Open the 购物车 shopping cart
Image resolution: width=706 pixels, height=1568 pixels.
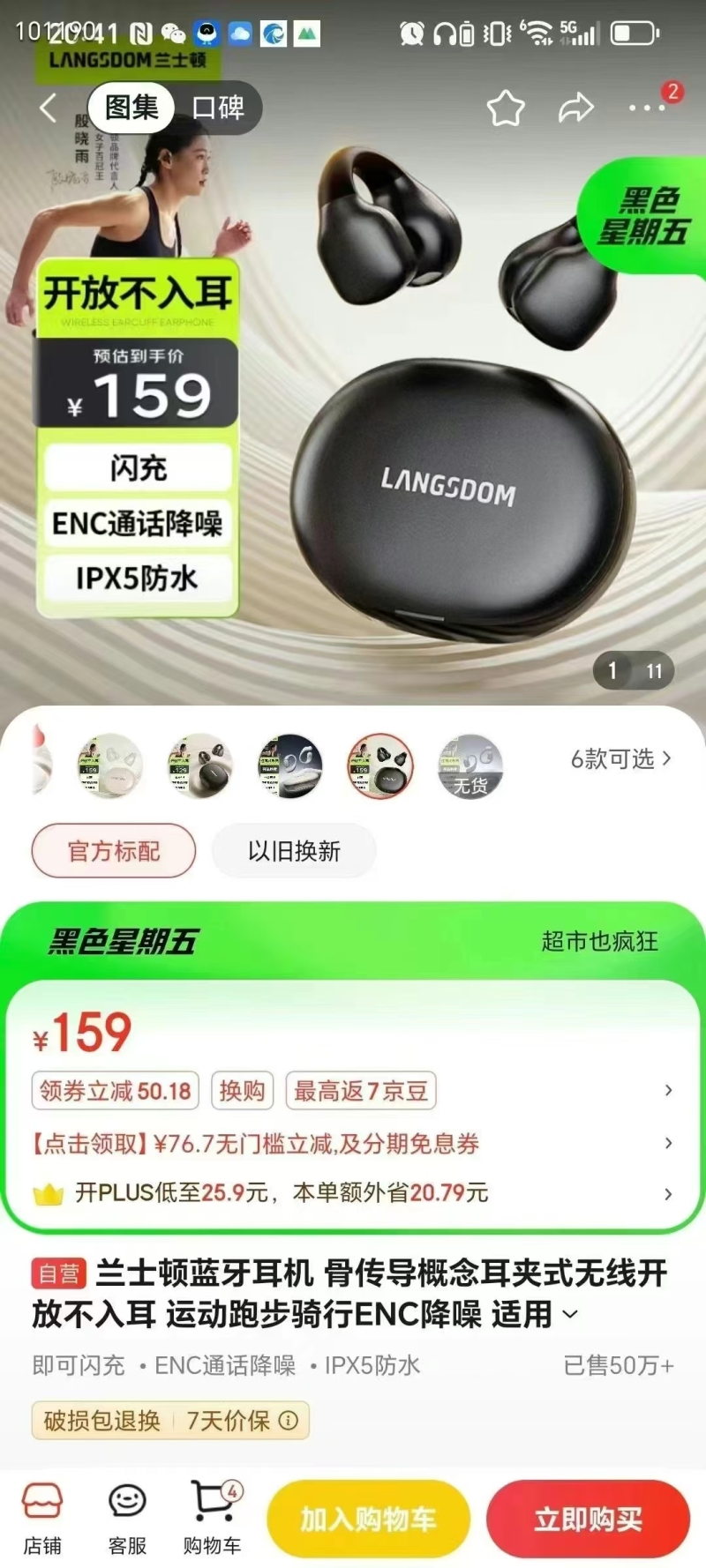[x=212, y=1519]
